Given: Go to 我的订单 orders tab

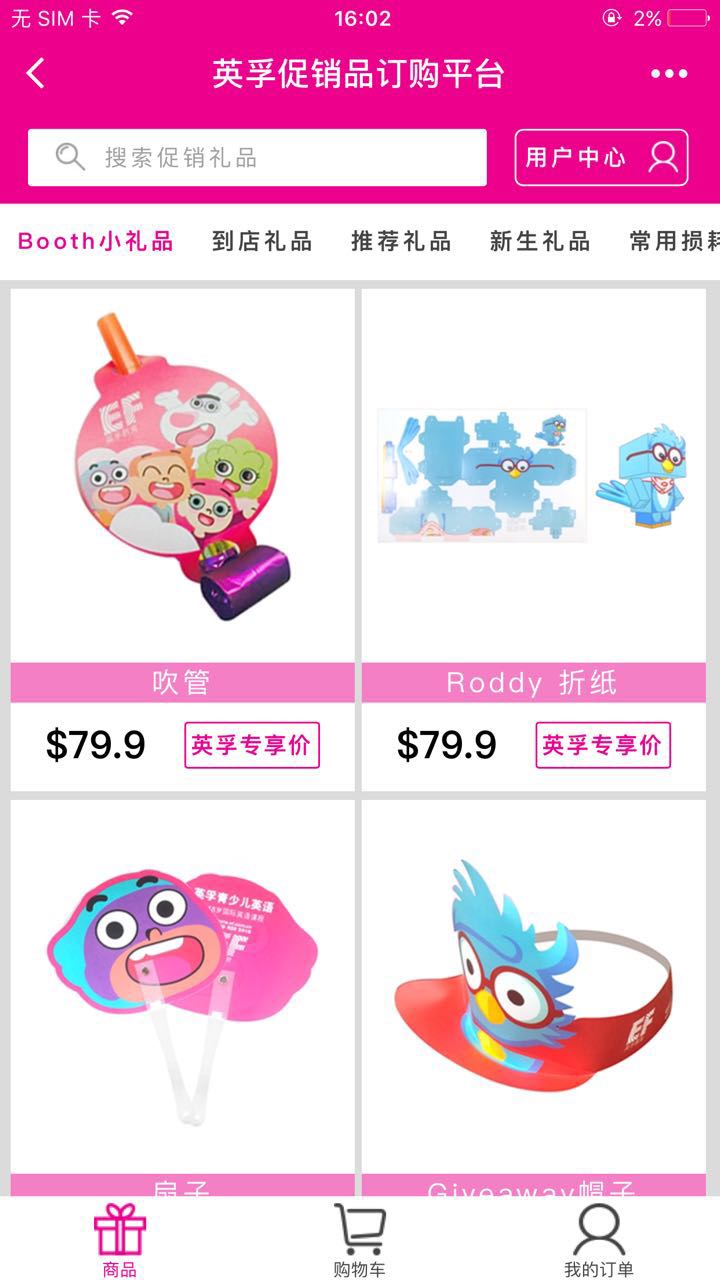Looking at the screenshot, I should [x=599, y=1240].
